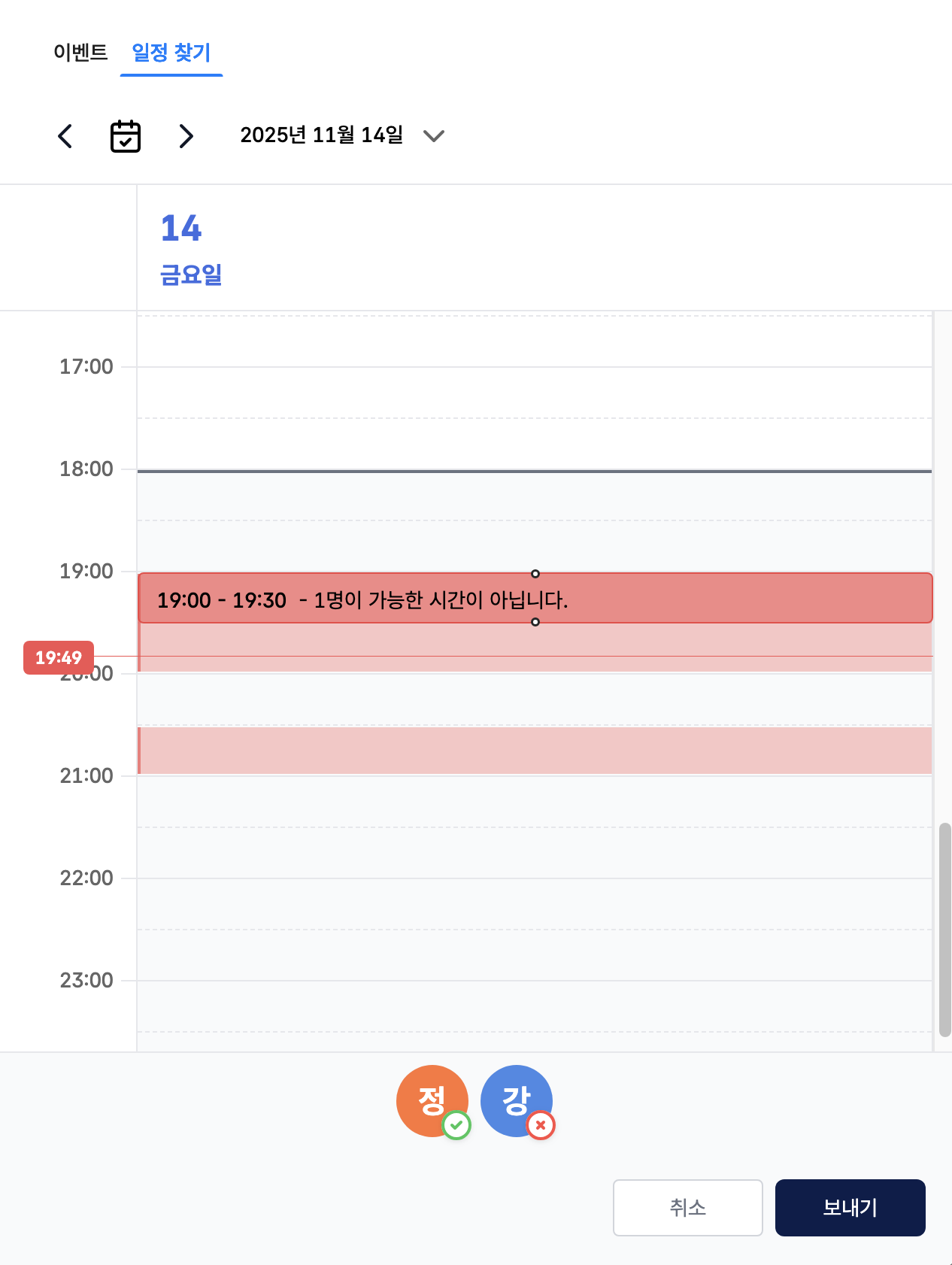Open the 2025년 11월 14일 date picker

point(342,135)
